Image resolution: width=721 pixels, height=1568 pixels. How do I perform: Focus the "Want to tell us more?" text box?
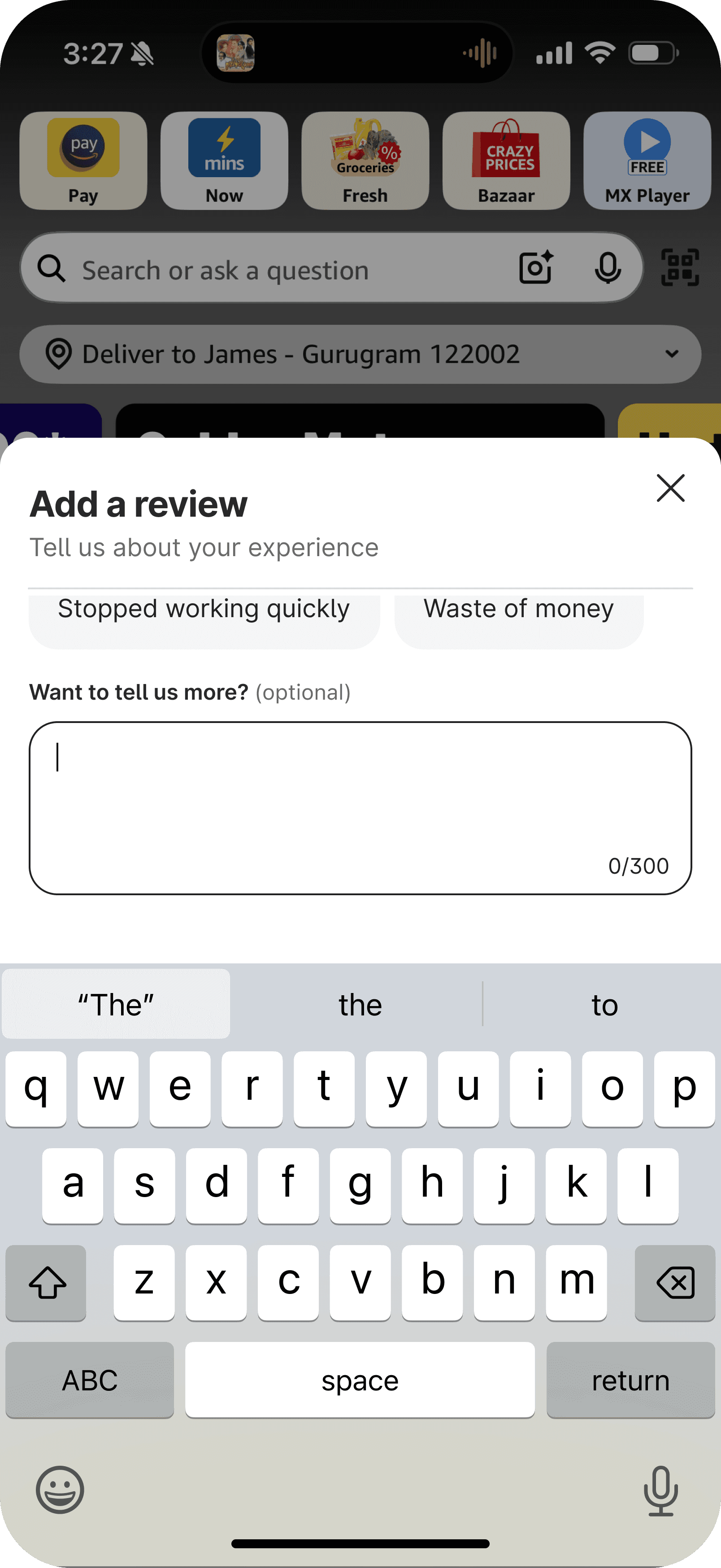pos(360,807)
